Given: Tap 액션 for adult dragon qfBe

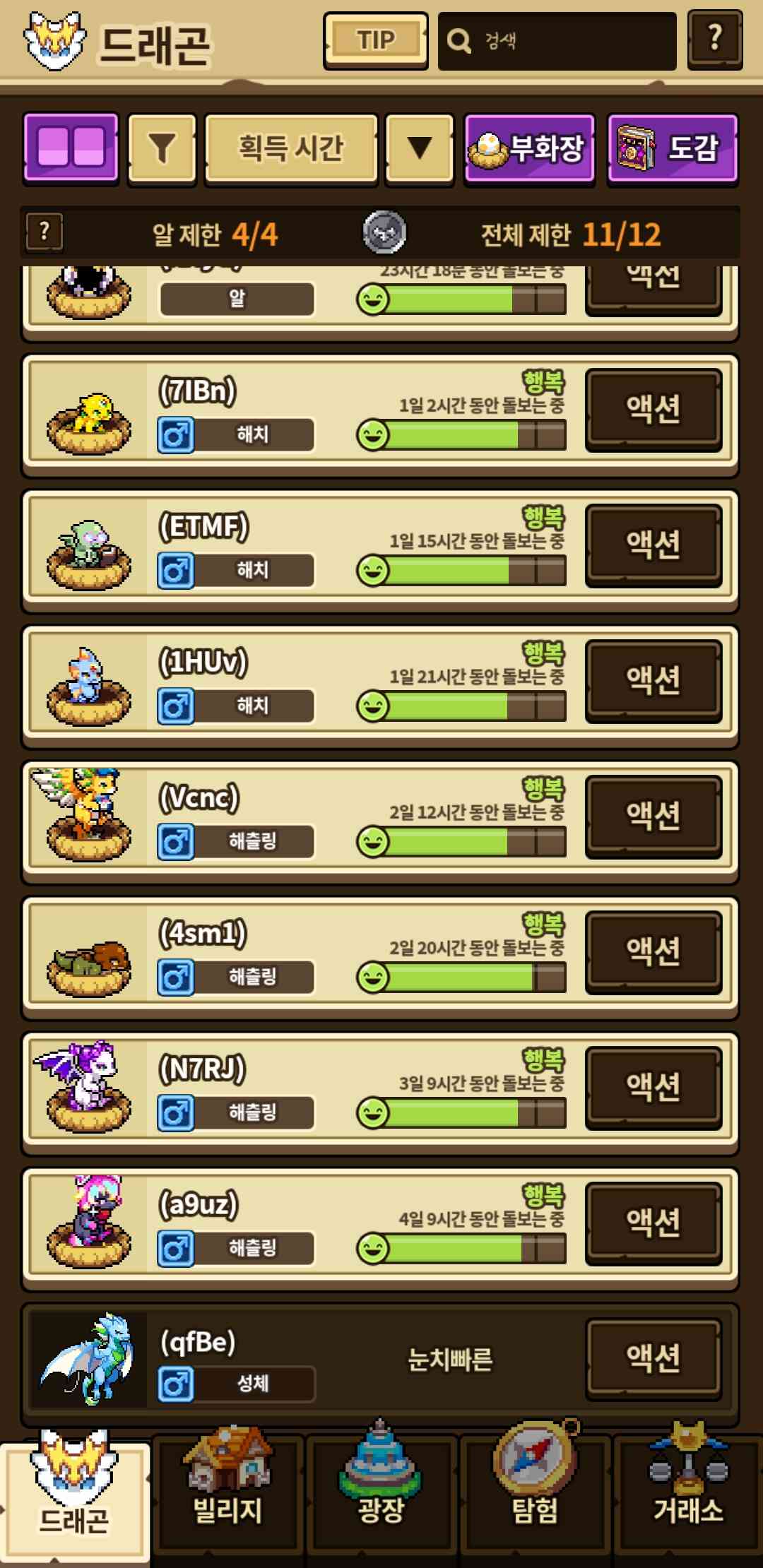Looking at the screenshot, I should (653, 1359).
